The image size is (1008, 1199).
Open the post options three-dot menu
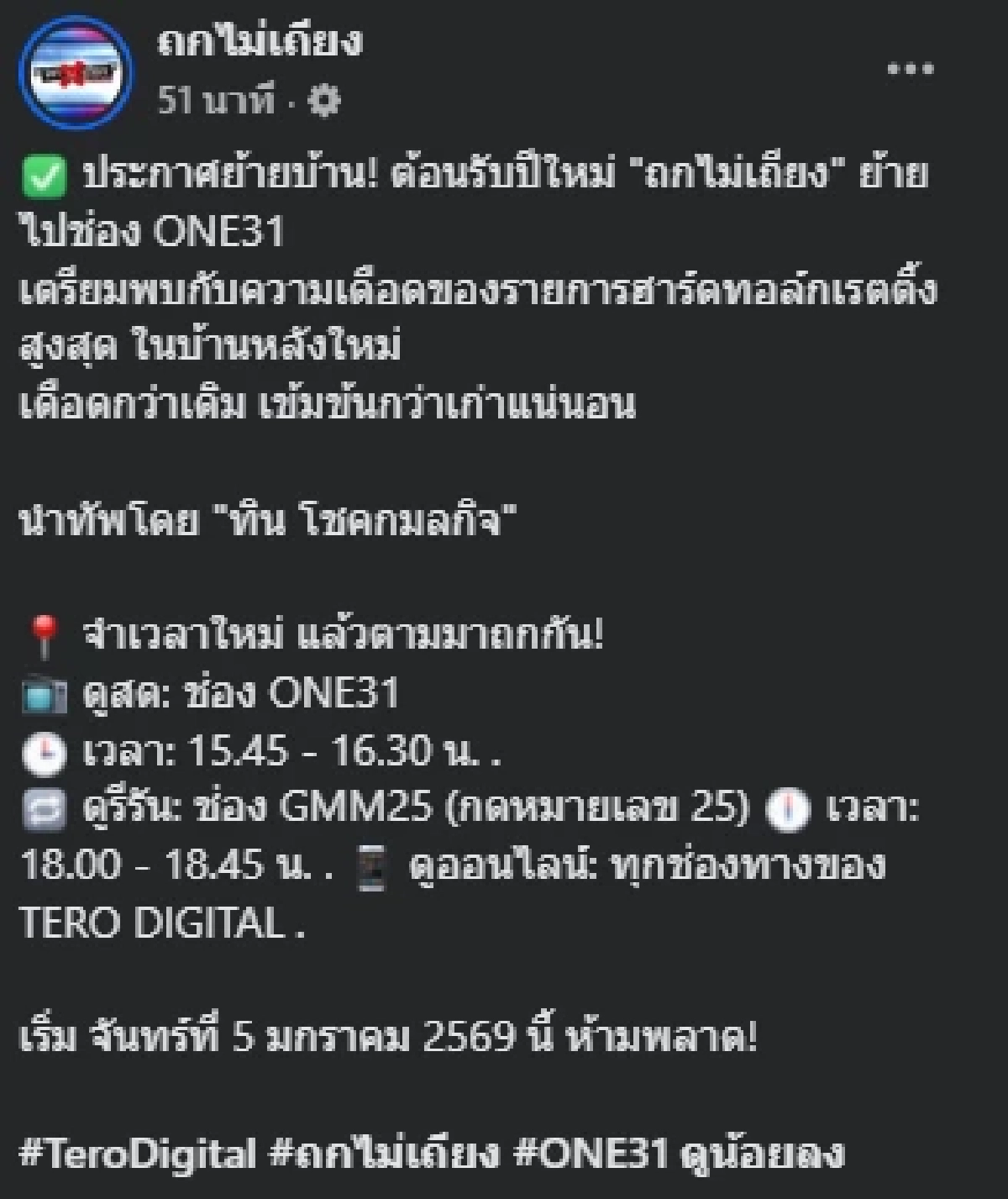pos(909,69)
